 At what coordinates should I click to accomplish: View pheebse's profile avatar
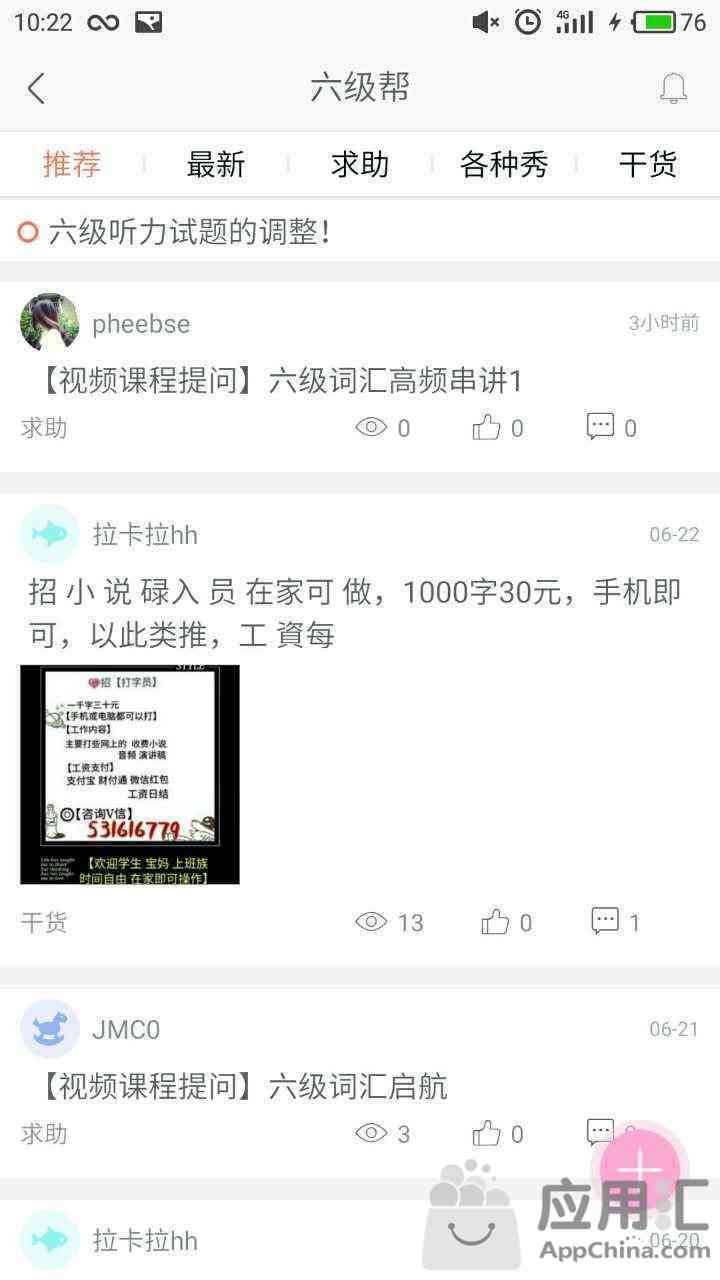pyautogui.click(x=50, y=323)
